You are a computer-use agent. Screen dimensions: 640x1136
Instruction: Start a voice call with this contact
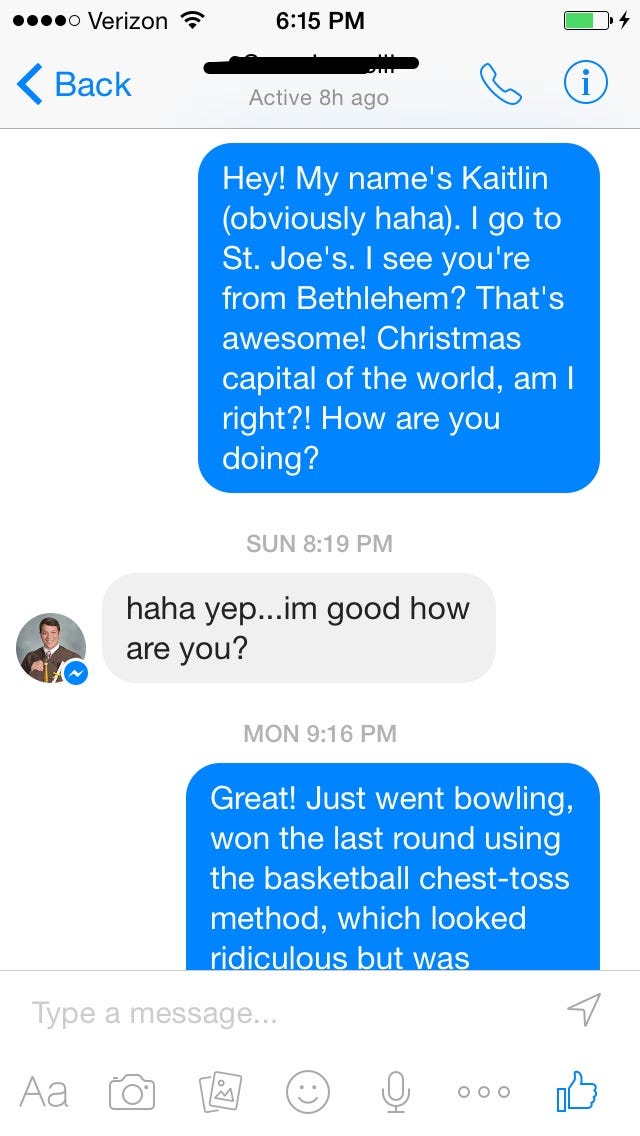click(501, 85)
